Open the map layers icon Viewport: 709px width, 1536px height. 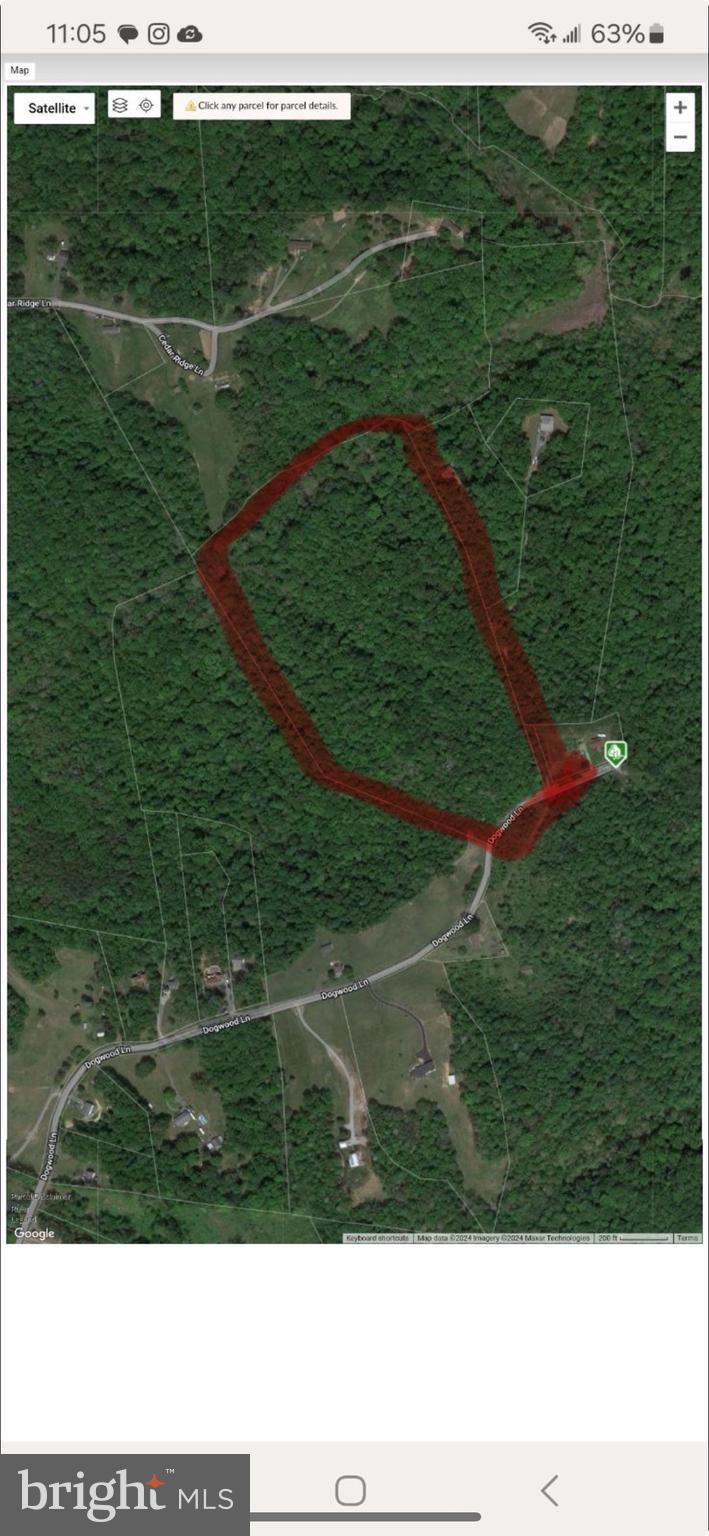[120, 105]
